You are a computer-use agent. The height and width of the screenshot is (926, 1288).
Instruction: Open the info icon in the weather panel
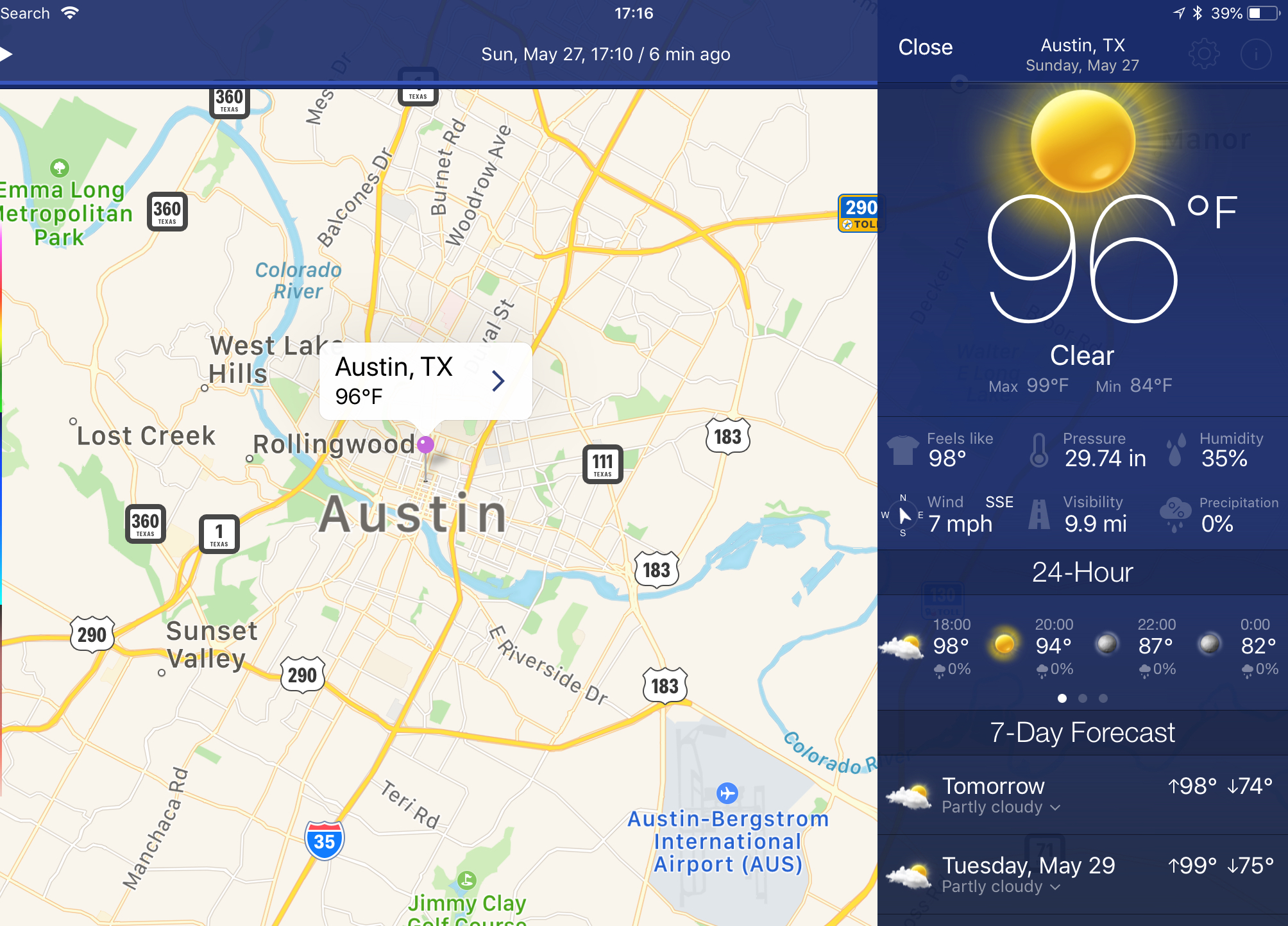(1255, 54)
